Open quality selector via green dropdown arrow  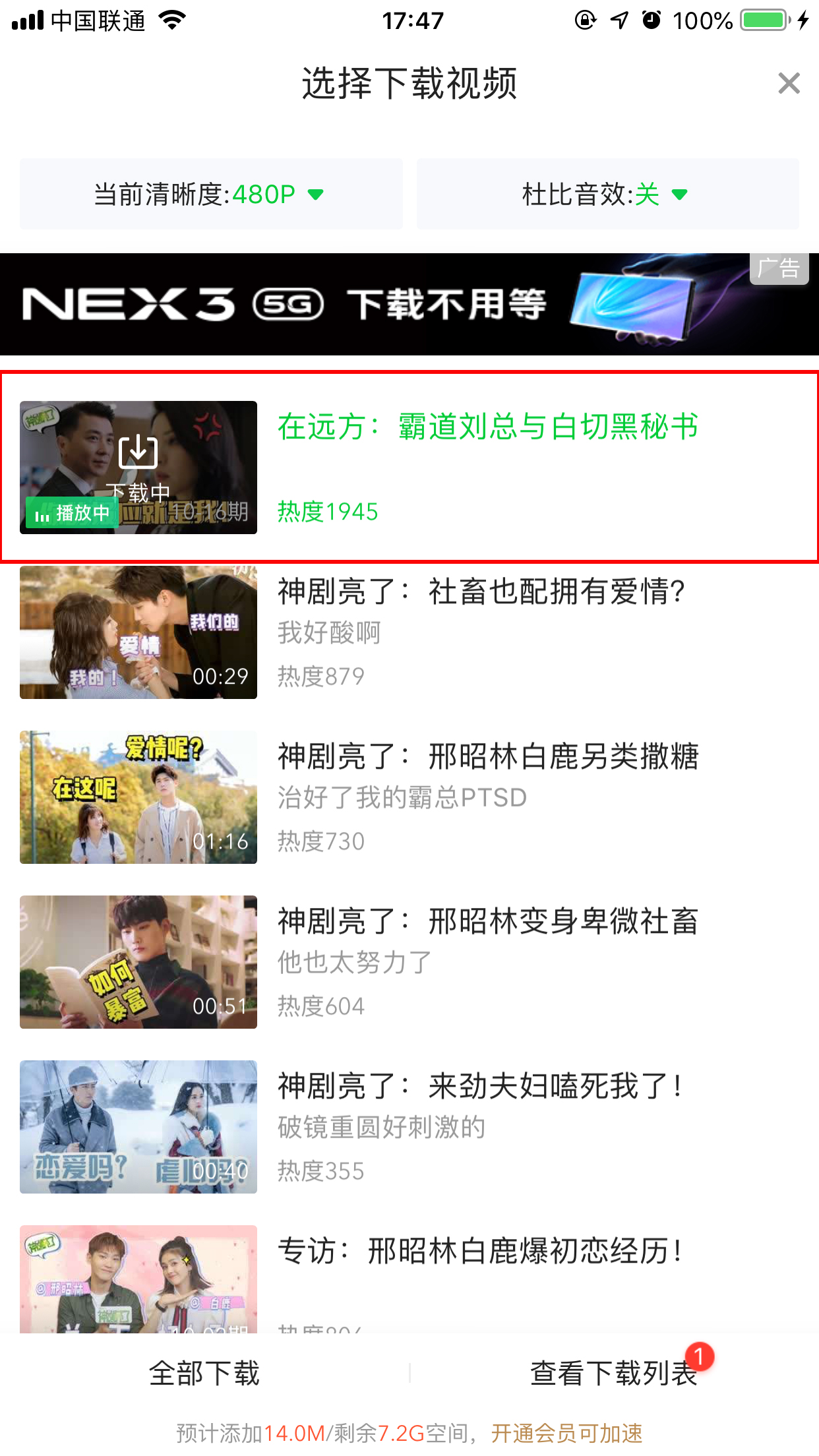pyautogui.click(x=315, y=195)
